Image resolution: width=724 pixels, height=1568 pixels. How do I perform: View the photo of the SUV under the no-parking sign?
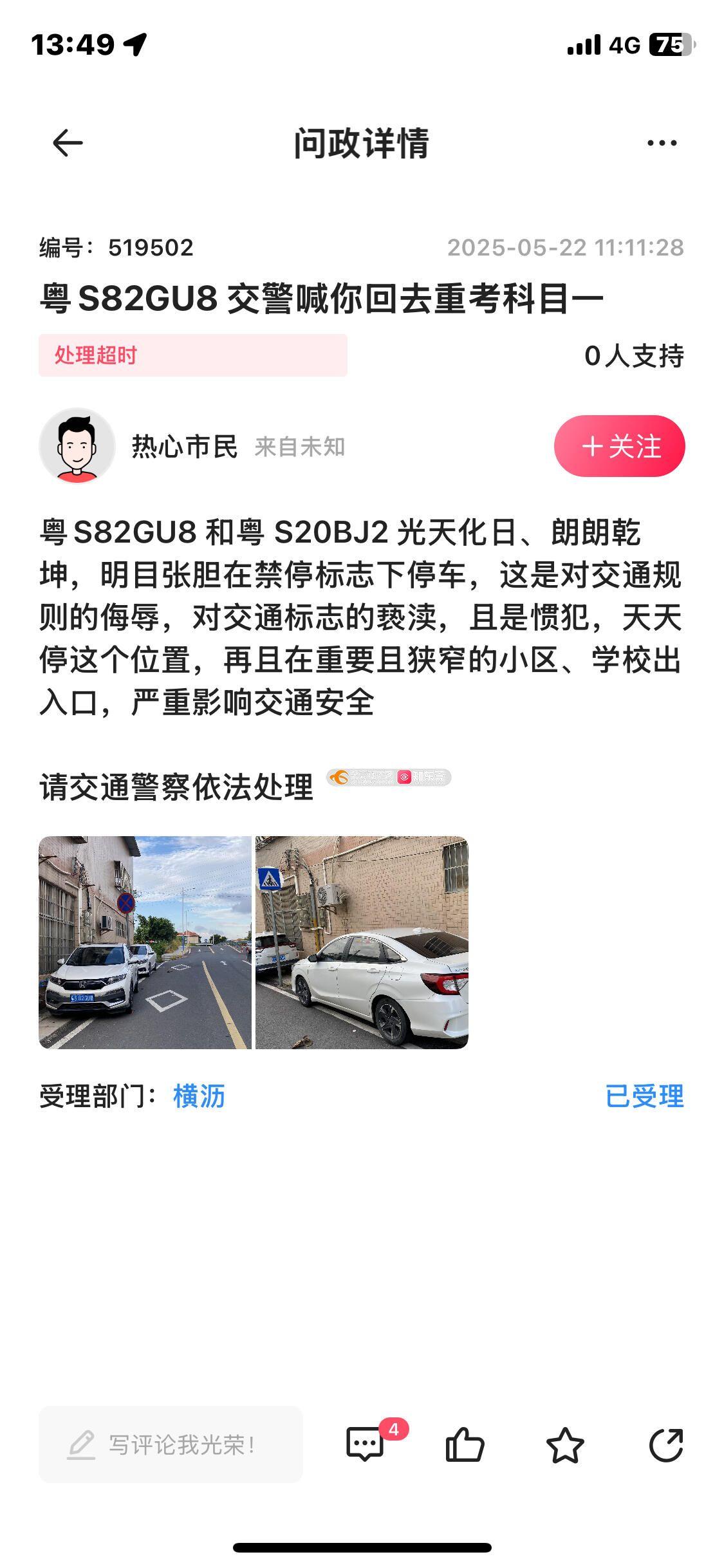tap(145, 942)
